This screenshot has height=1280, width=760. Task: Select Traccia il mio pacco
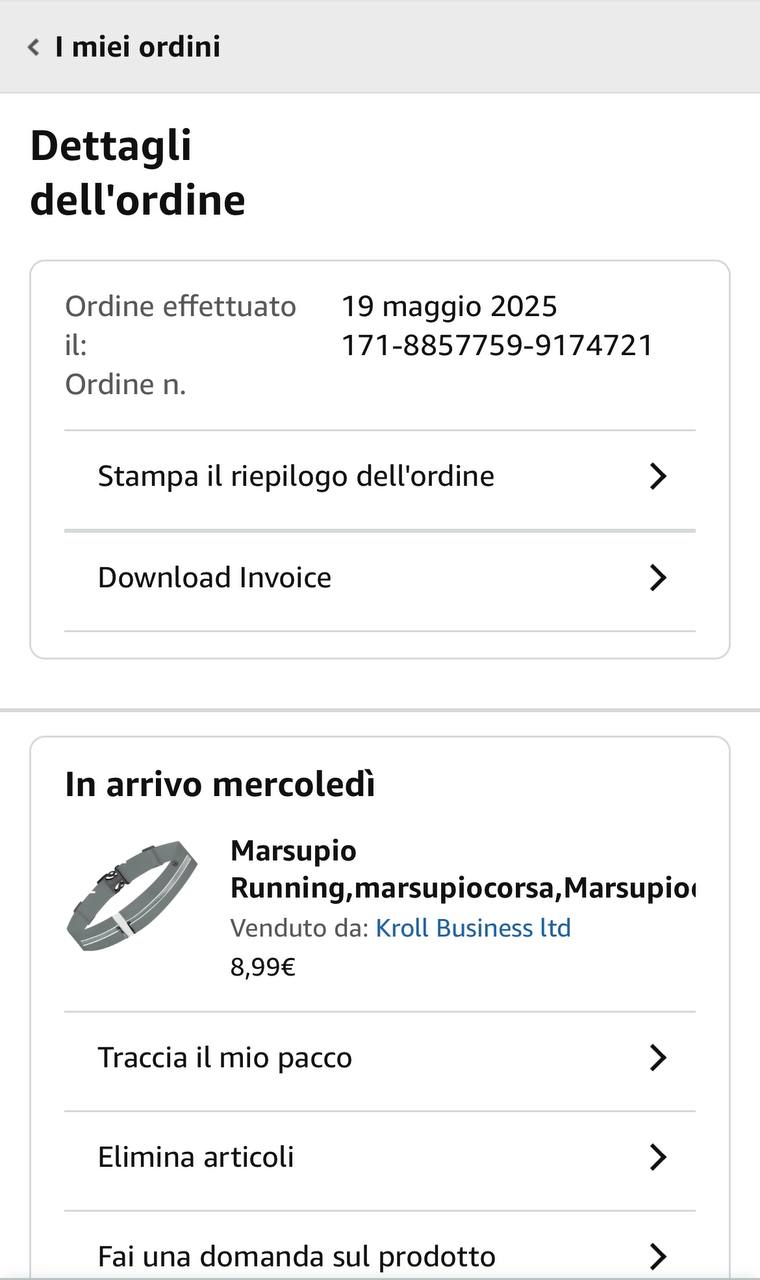[x=380, y=1058]
